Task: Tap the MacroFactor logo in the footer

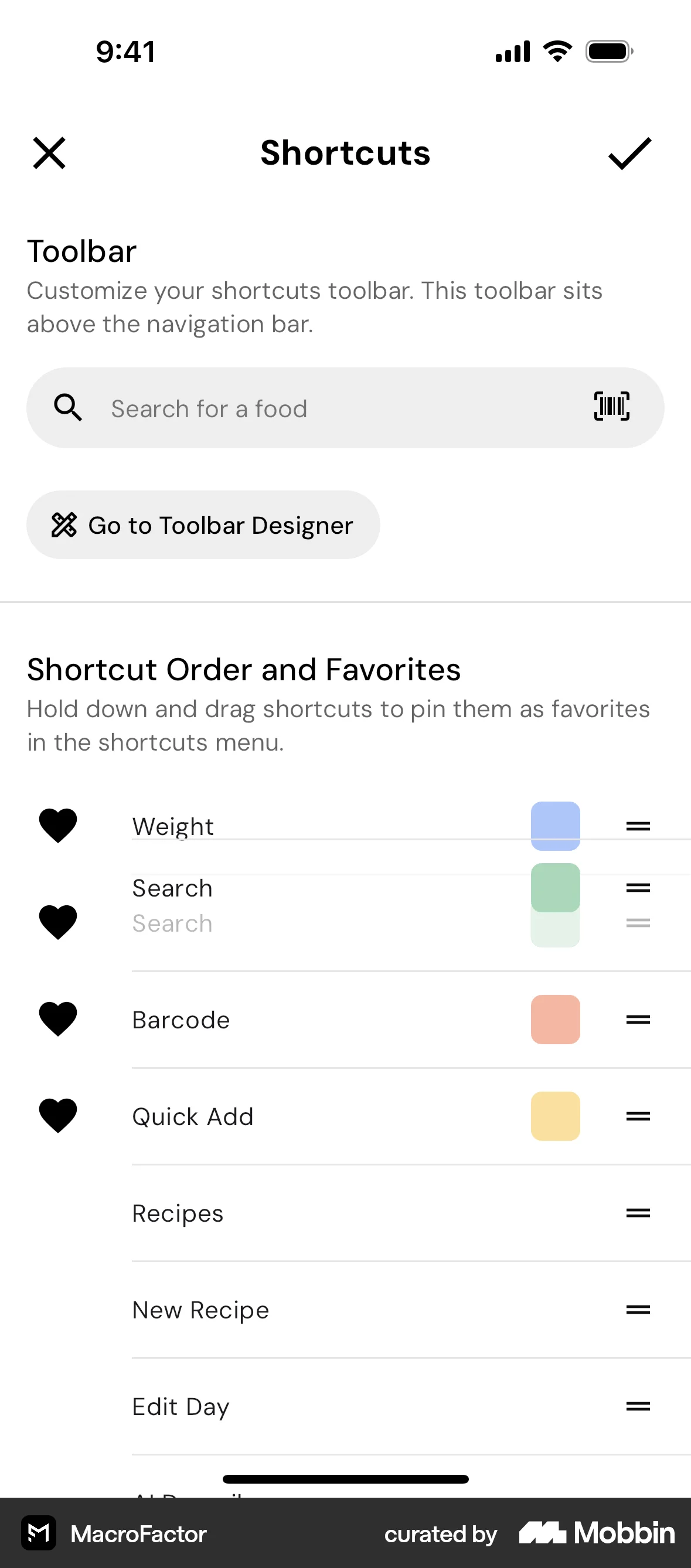Action: (39, 1534)
